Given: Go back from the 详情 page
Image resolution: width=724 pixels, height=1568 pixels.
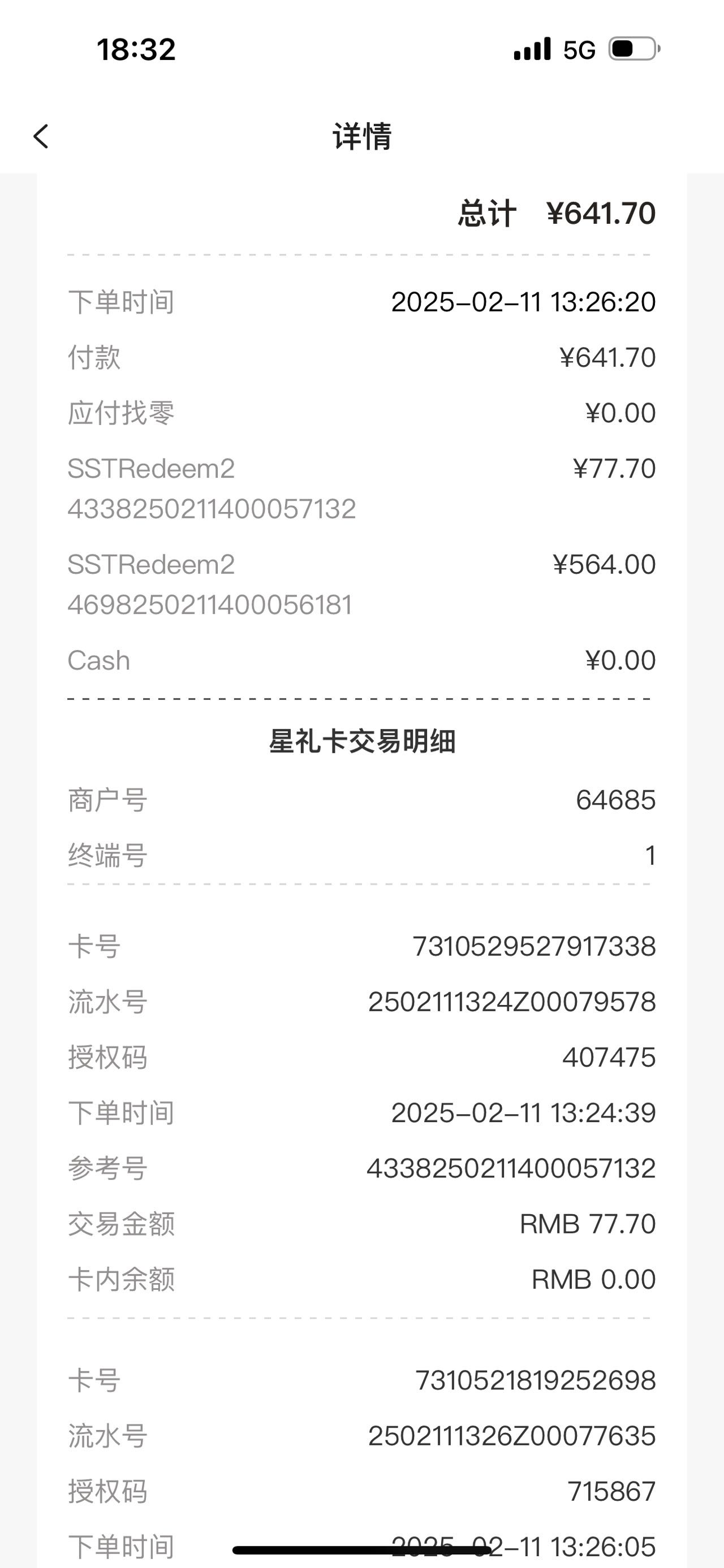Looking at the screenshot, I should (x=41, y=136).
